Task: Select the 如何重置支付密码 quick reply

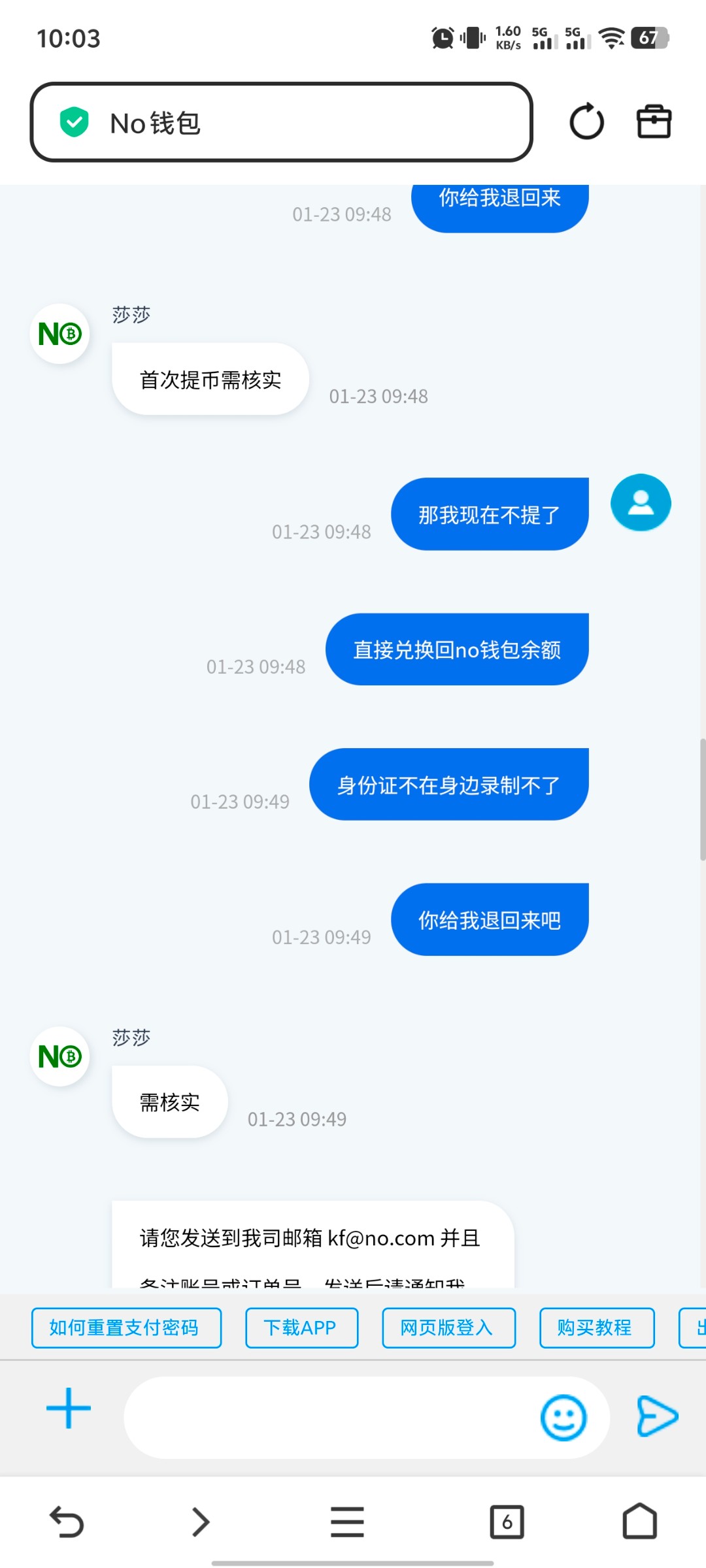Action: (126, 1328)
